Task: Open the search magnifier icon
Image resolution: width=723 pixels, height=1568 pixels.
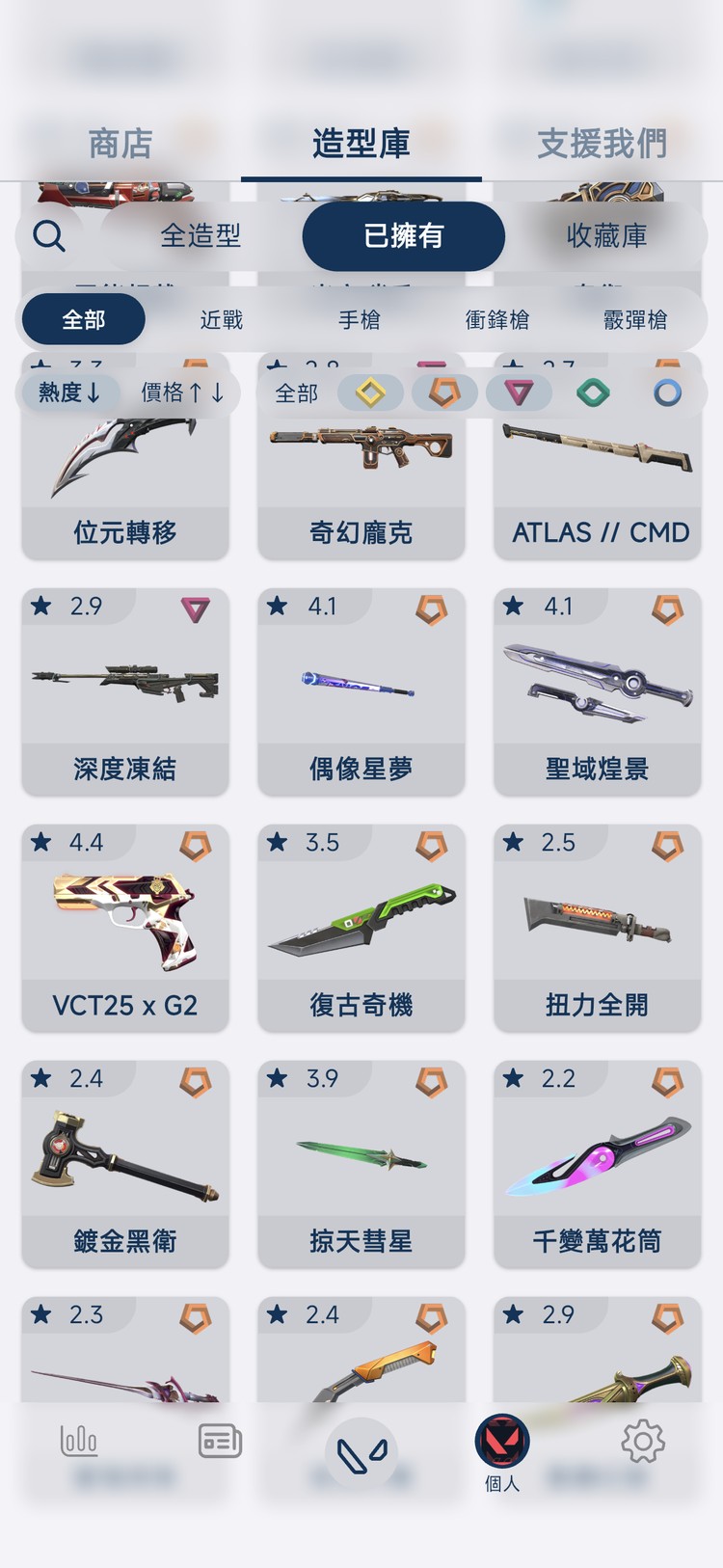Action: (48, 235)
